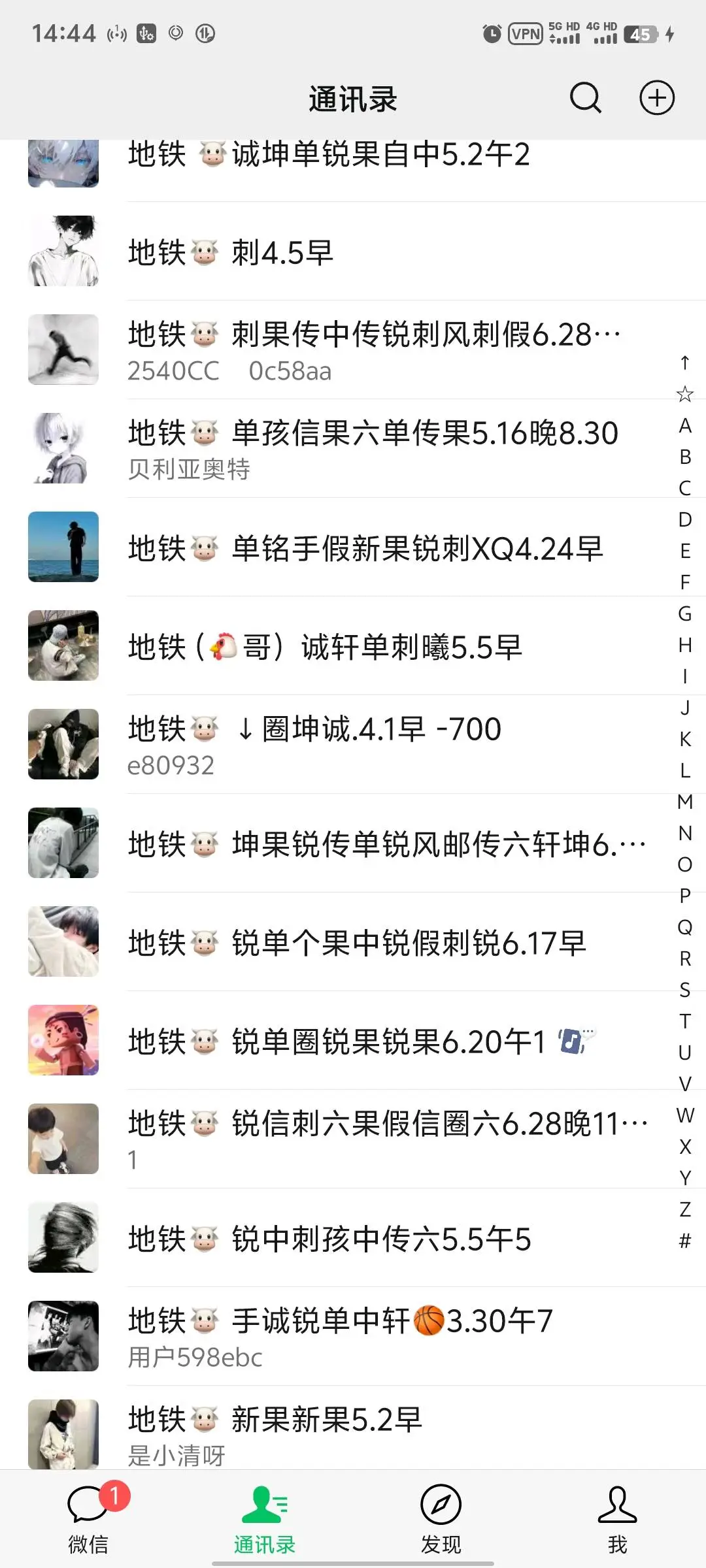Viewport: 706px width, 1568px height.
Task: Jump to letter D in the index
Action: 685,520
